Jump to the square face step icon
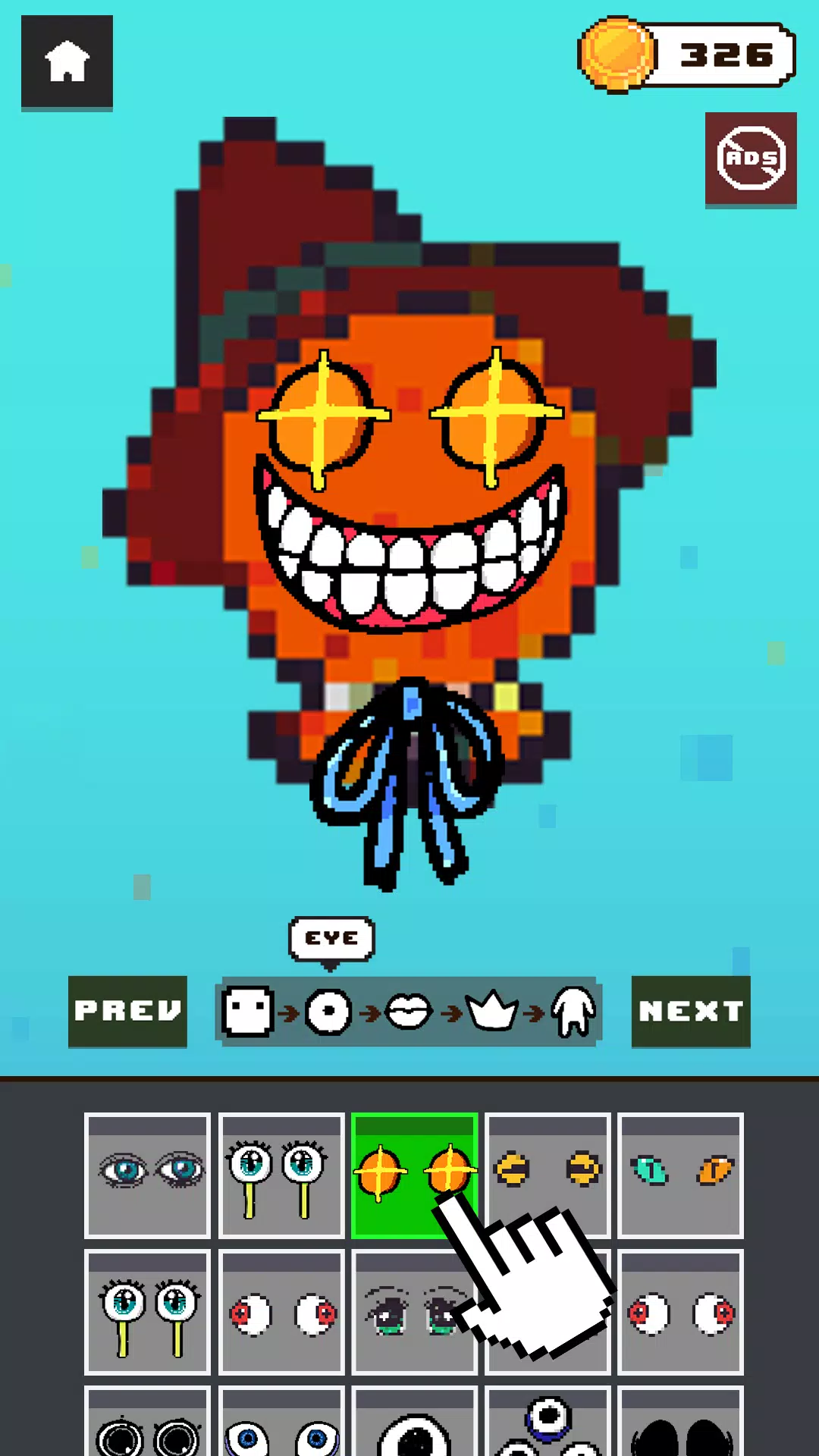819x1456 pixels. [x=247, y=1012]
